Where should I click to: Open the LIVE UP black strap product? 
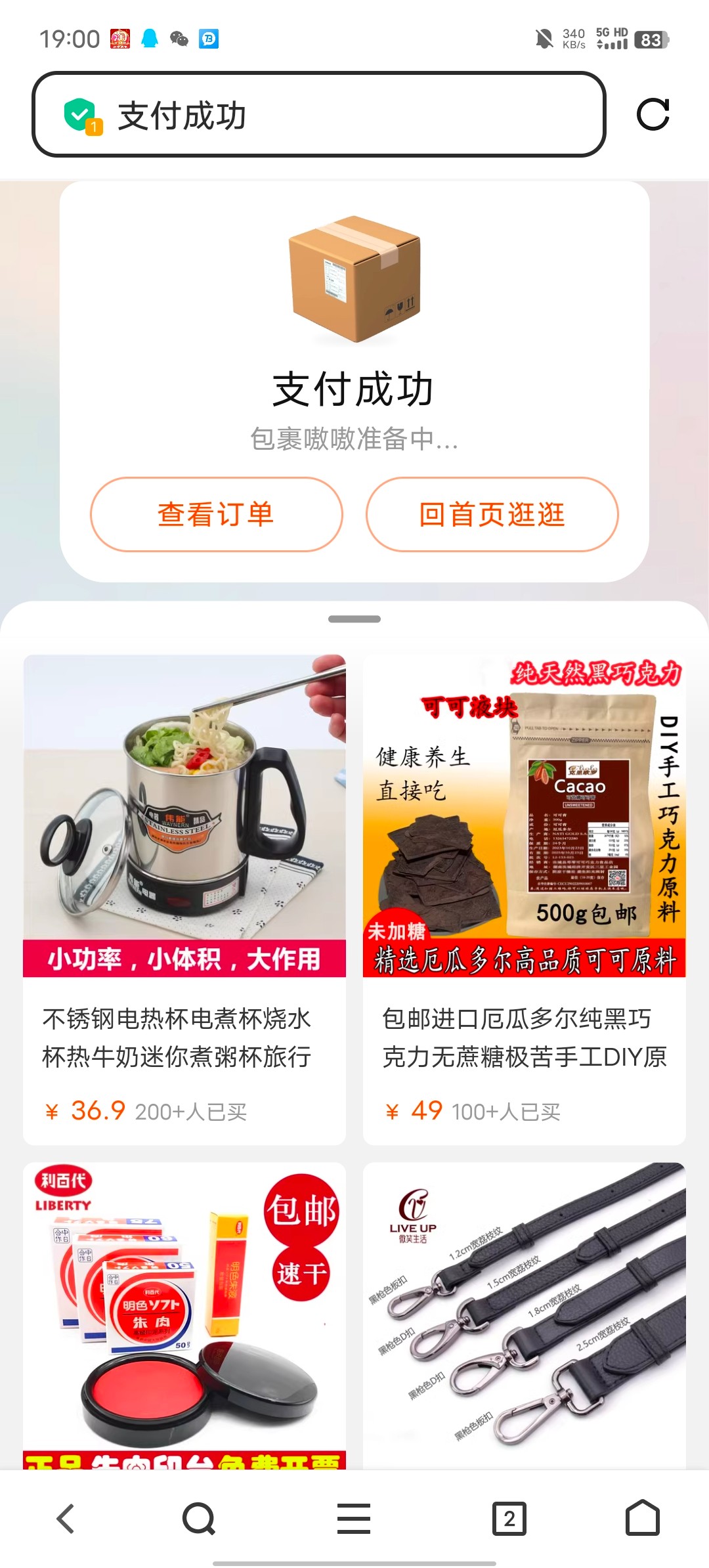(524, 1313)
